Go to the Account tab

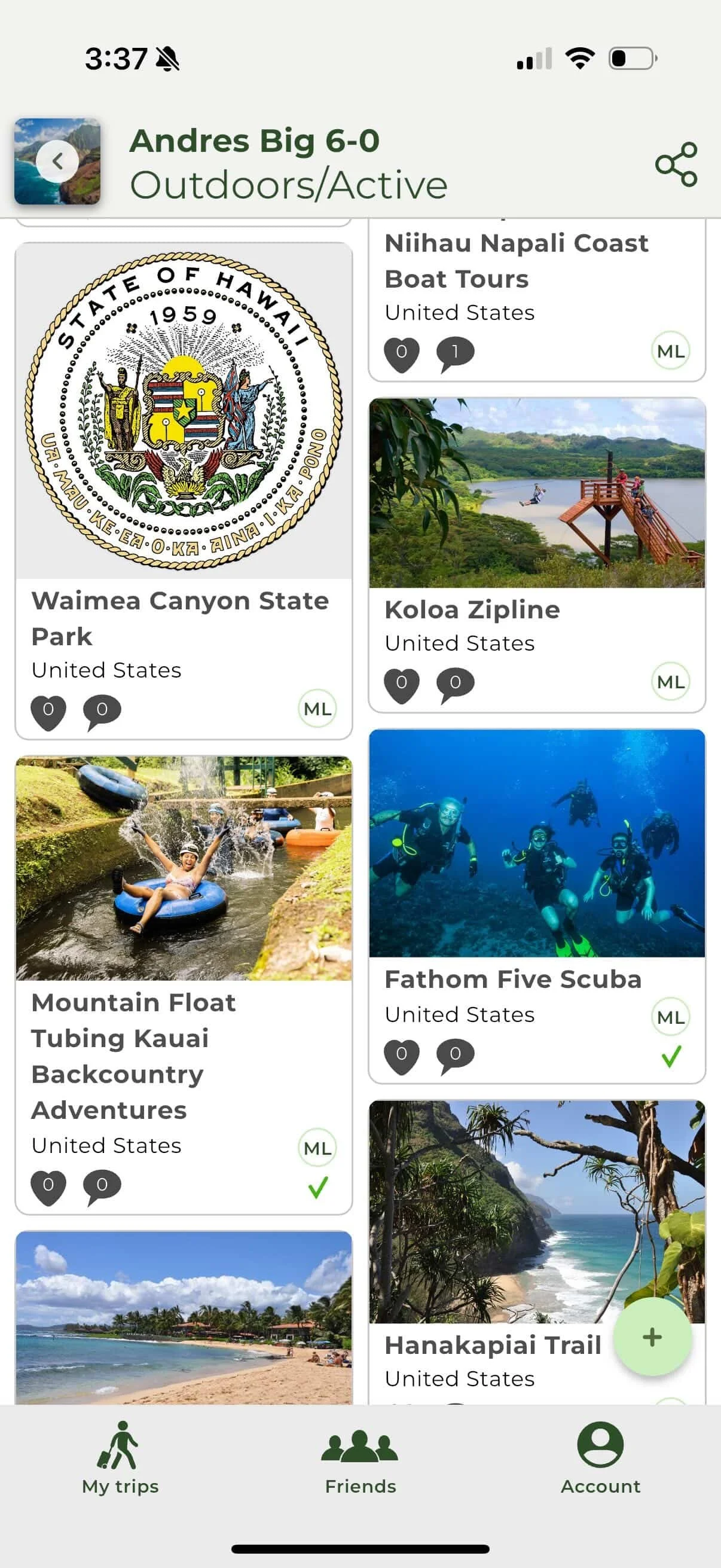point(600,1457)
